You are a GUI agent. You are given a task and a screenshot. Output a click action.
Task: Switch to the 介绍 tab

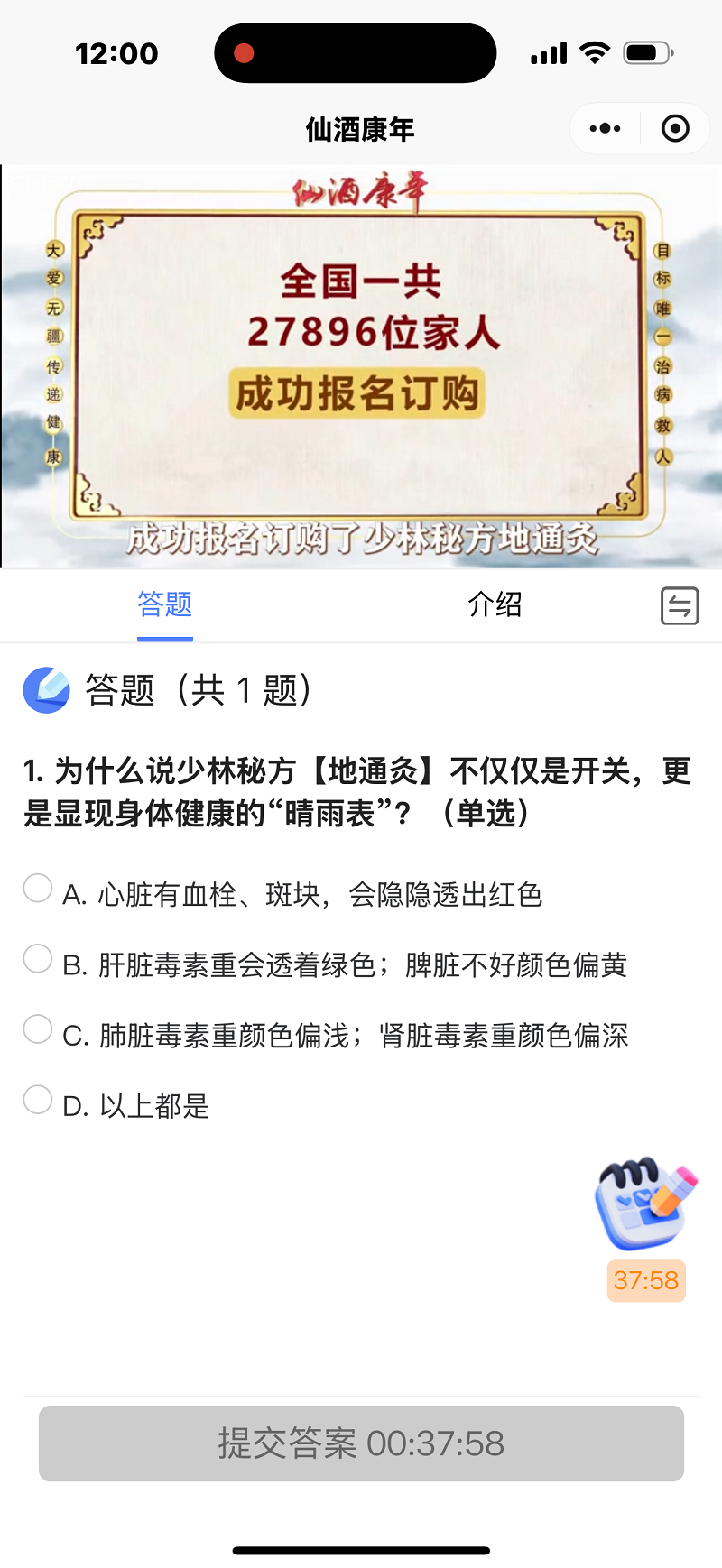tap(495, 604)
